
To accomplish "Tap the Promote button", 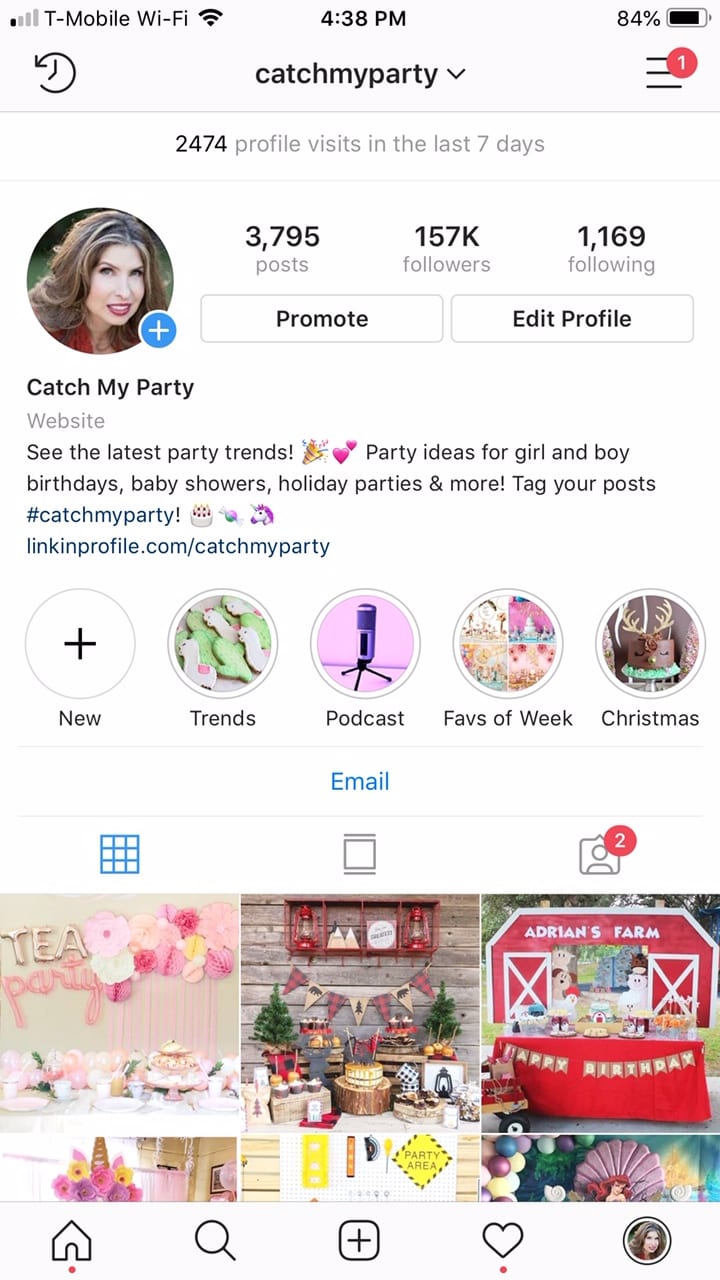I will pos(322,319).
